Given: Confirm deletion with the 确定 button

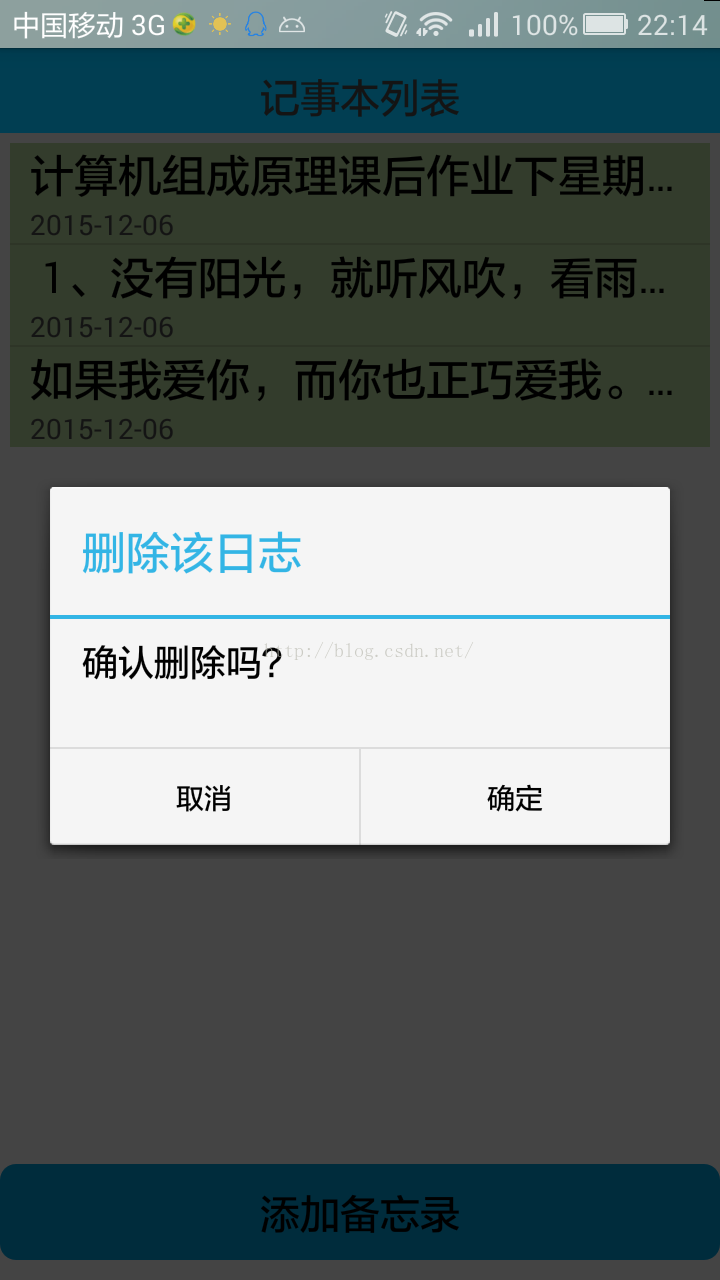Looking at the screenshot, I should coord(515,797).
